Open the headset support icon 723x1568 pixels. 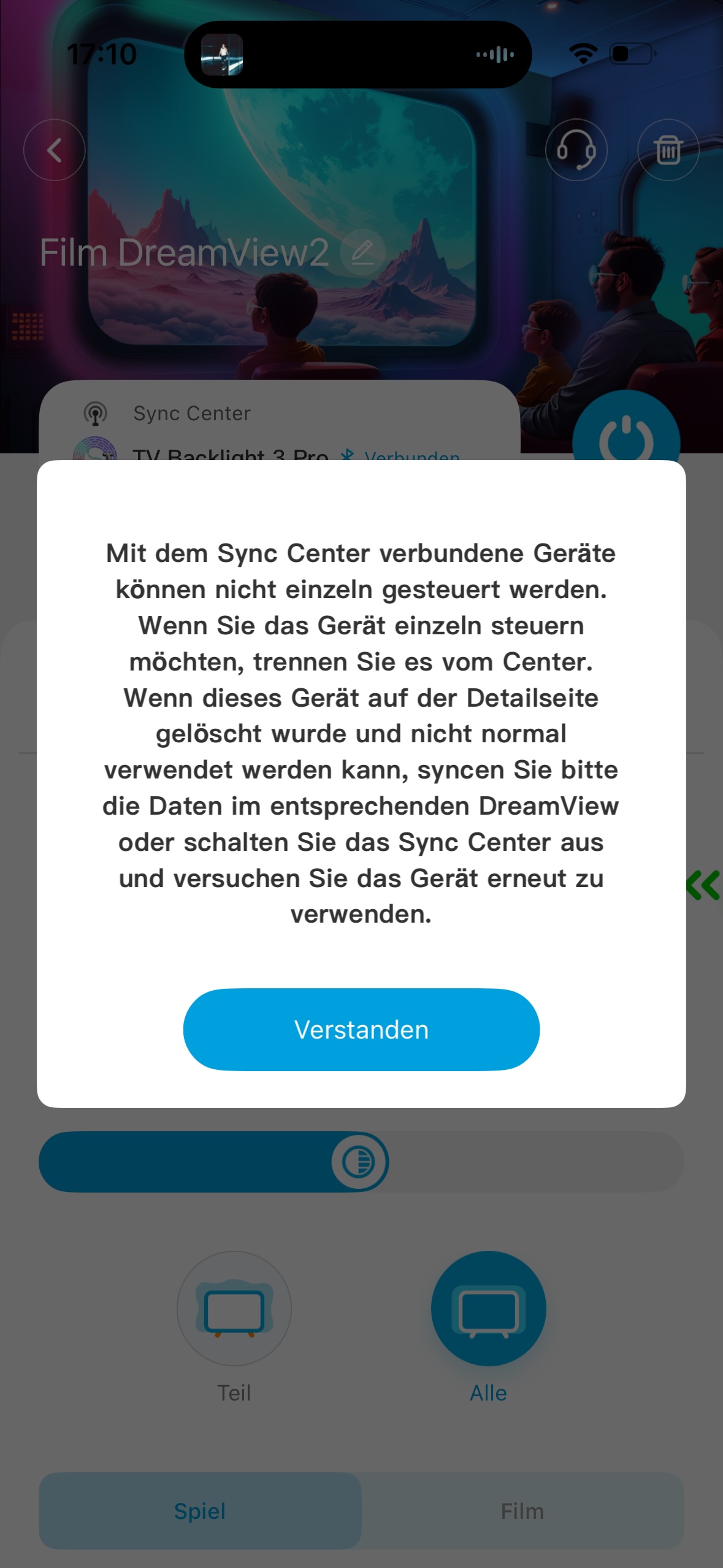point(576,150)
